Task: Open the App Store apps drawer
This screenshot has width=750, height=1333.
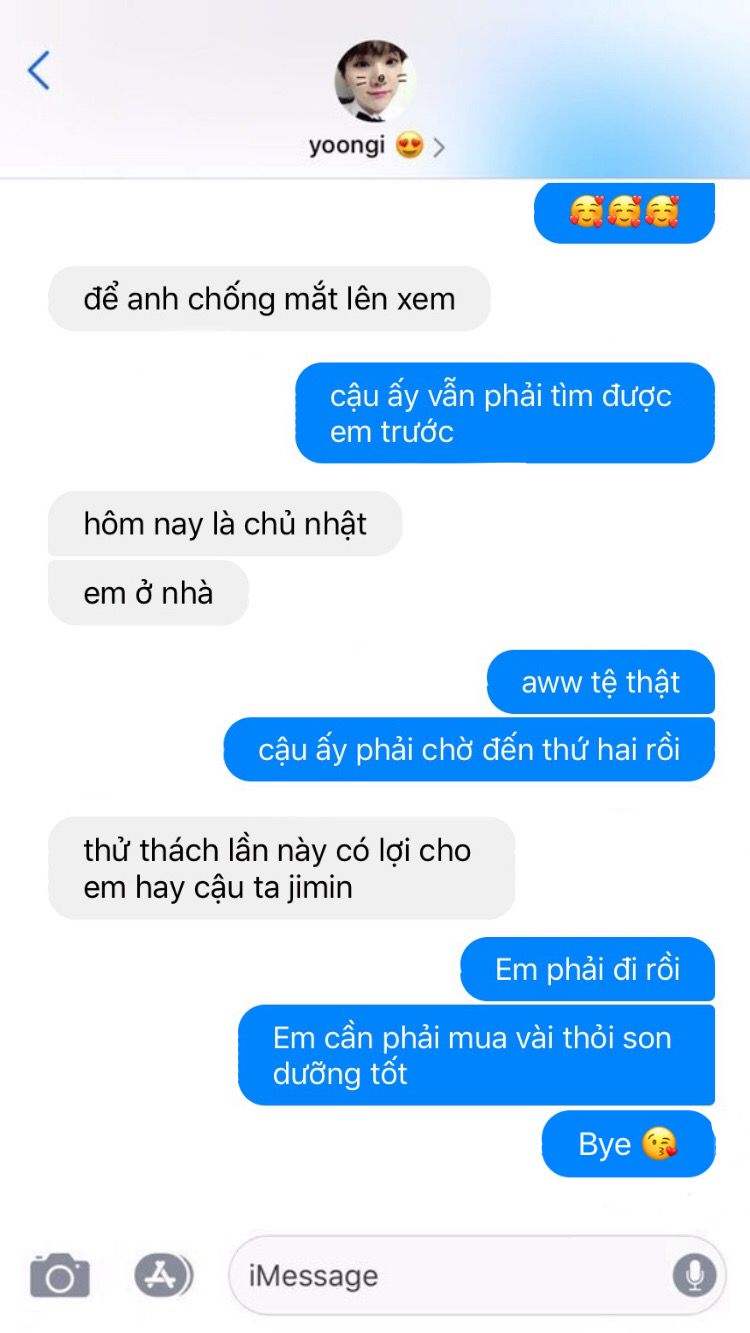Action: (x=164, y=1275)
